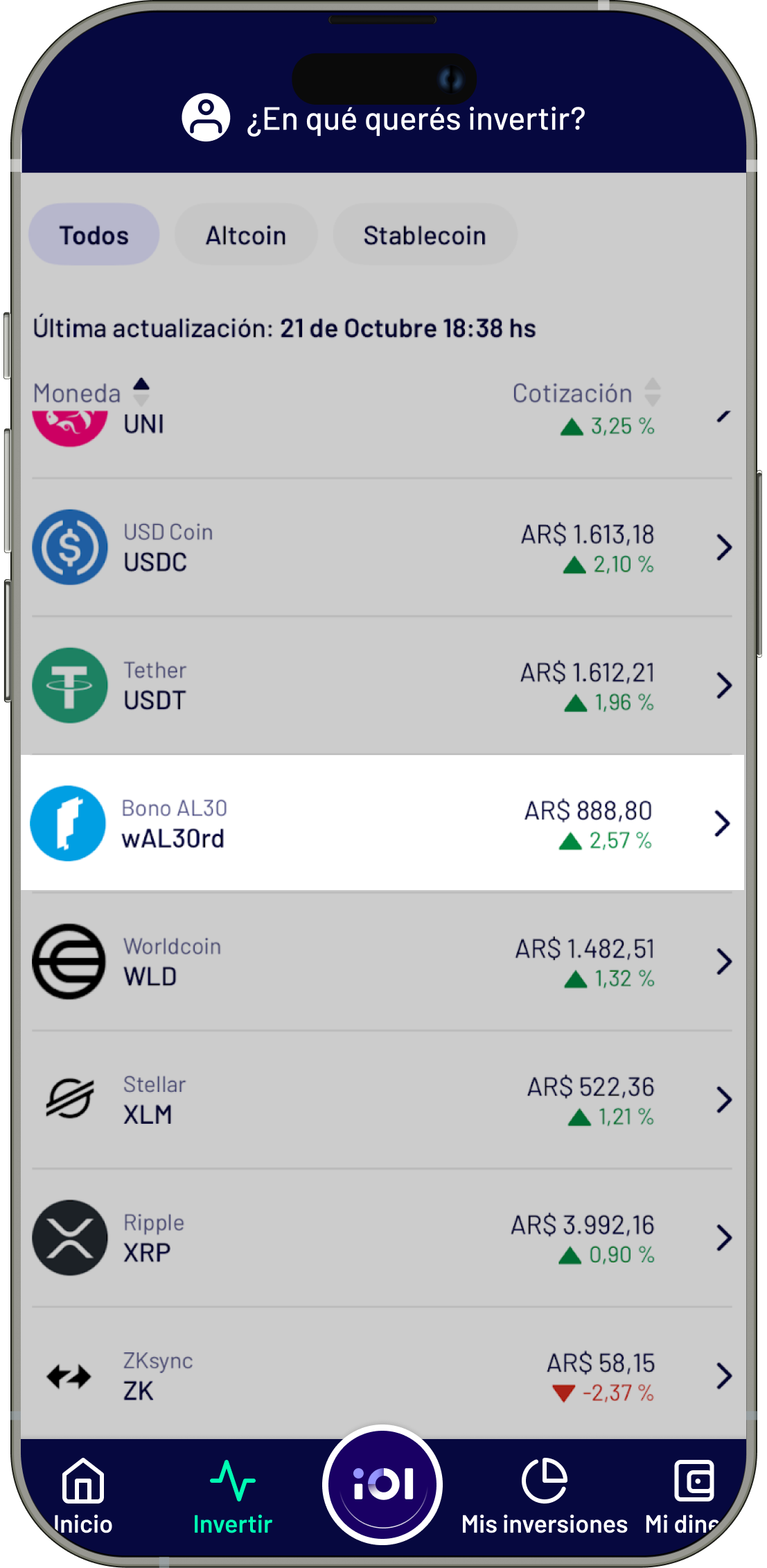View Ripple XRP details
Screen dimensions: 767x1568
[382, 1238]
